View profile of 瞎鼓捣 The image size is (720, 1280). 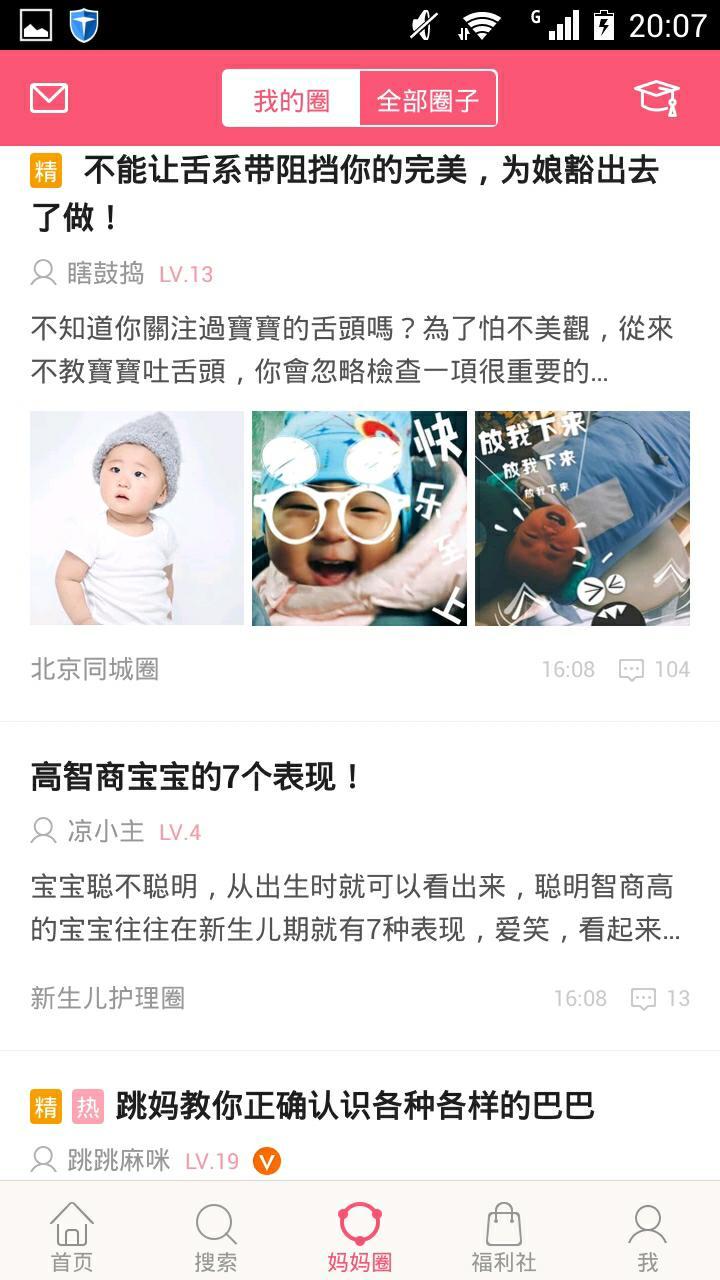105,273
